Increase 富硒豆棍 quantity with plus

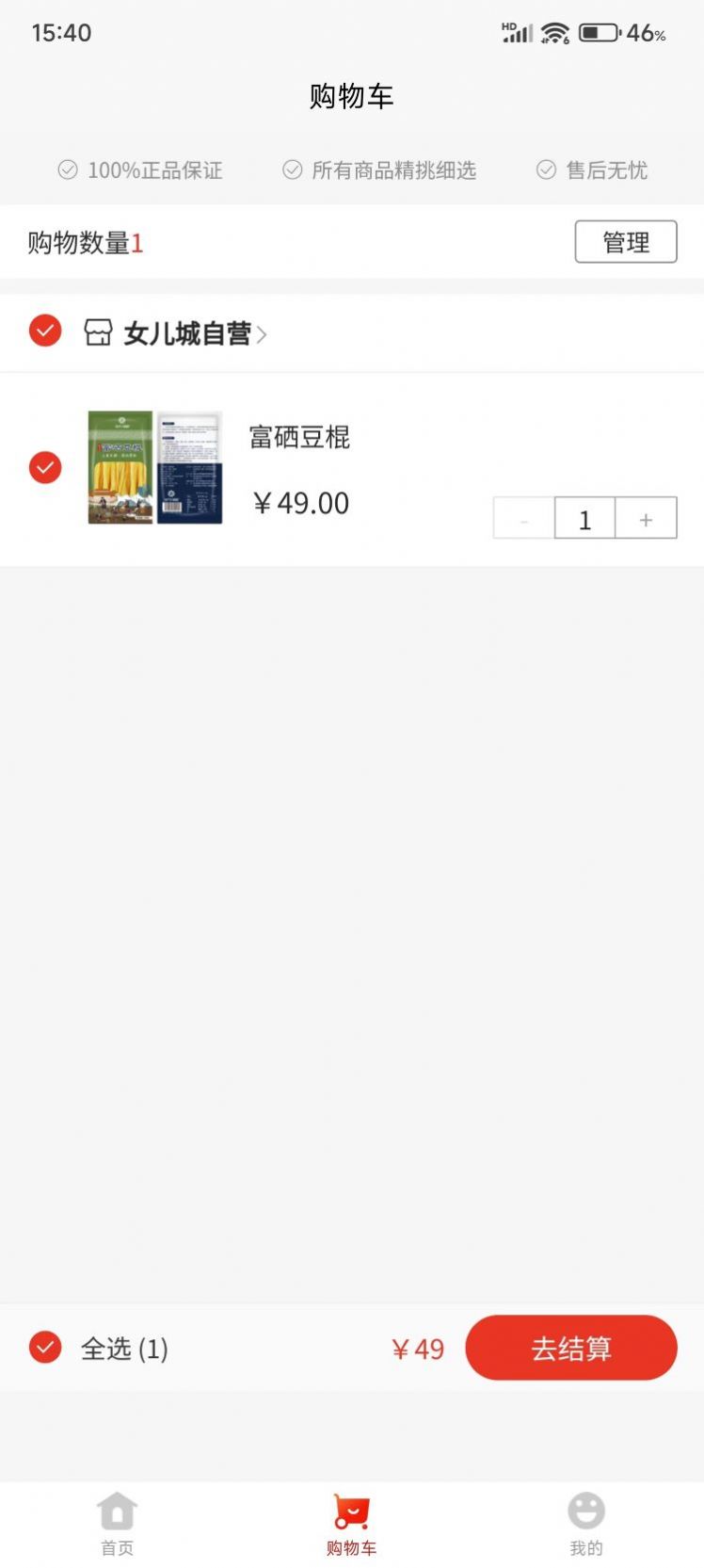click(646, 519)
